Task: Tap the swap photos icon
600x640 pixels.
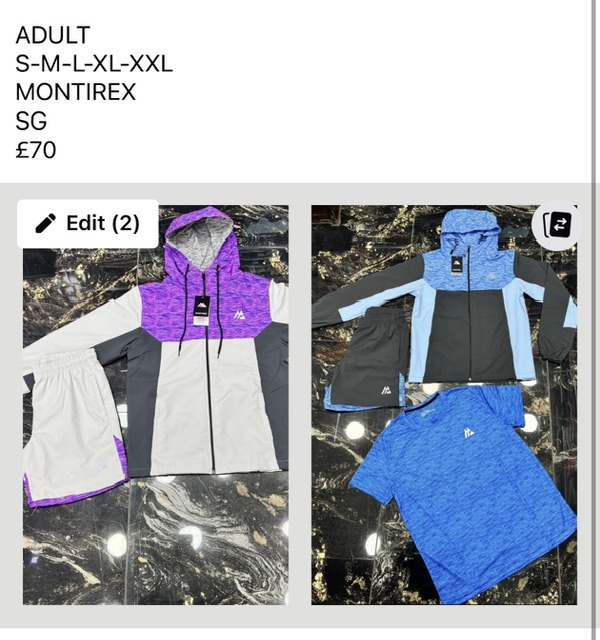Action: pyautogui.click(x=558, y=224)
